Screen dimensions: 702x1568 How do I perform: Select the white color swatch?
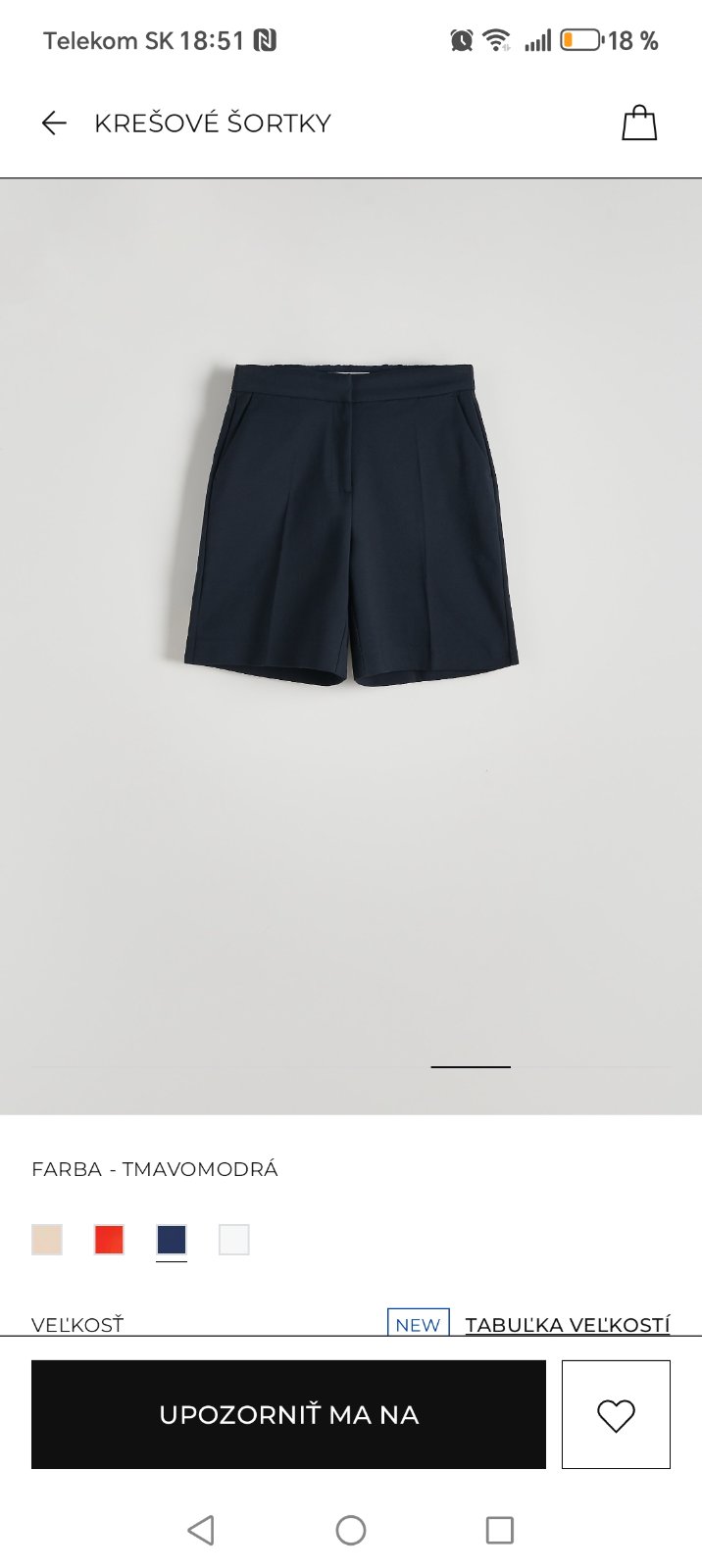click(x=234, y=1240)
